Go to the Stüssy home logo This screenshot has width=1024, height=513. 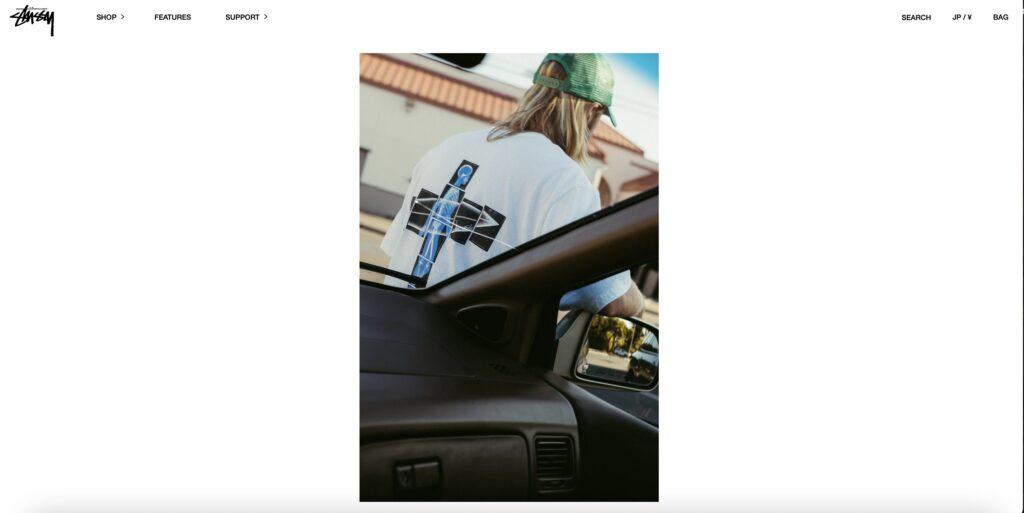point(32,18)
